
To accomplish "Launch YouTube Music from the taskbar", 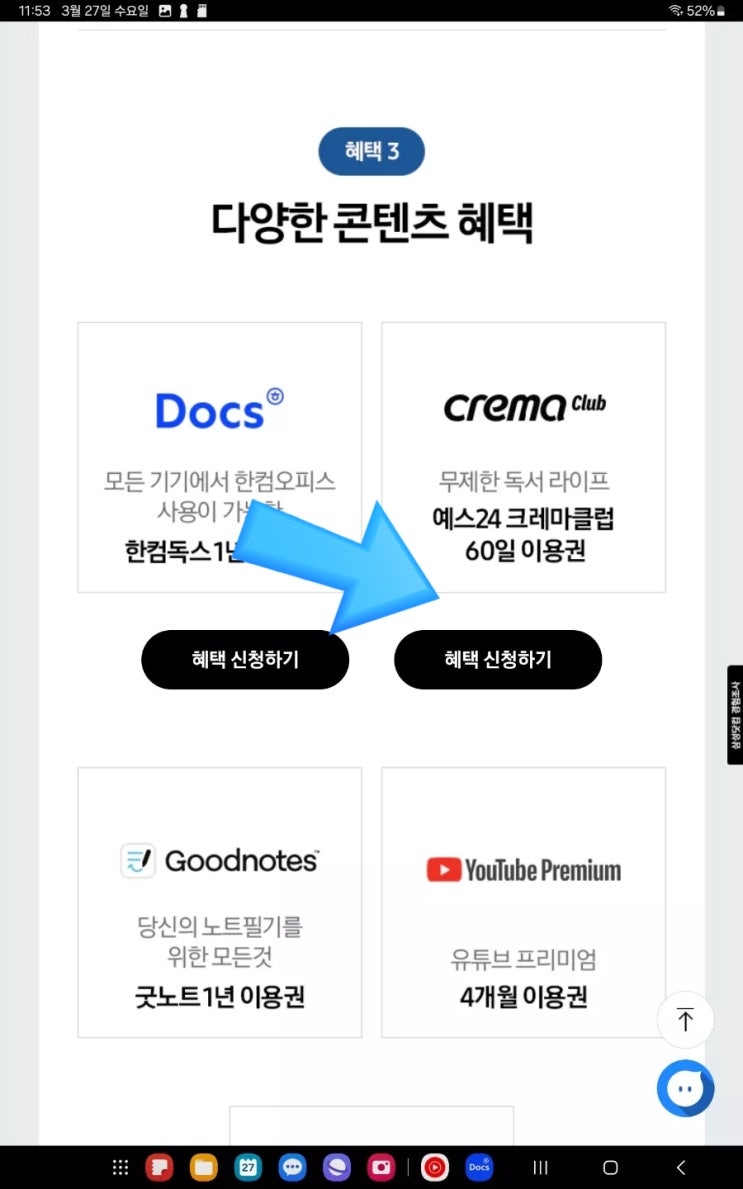I will [434, 1167].
